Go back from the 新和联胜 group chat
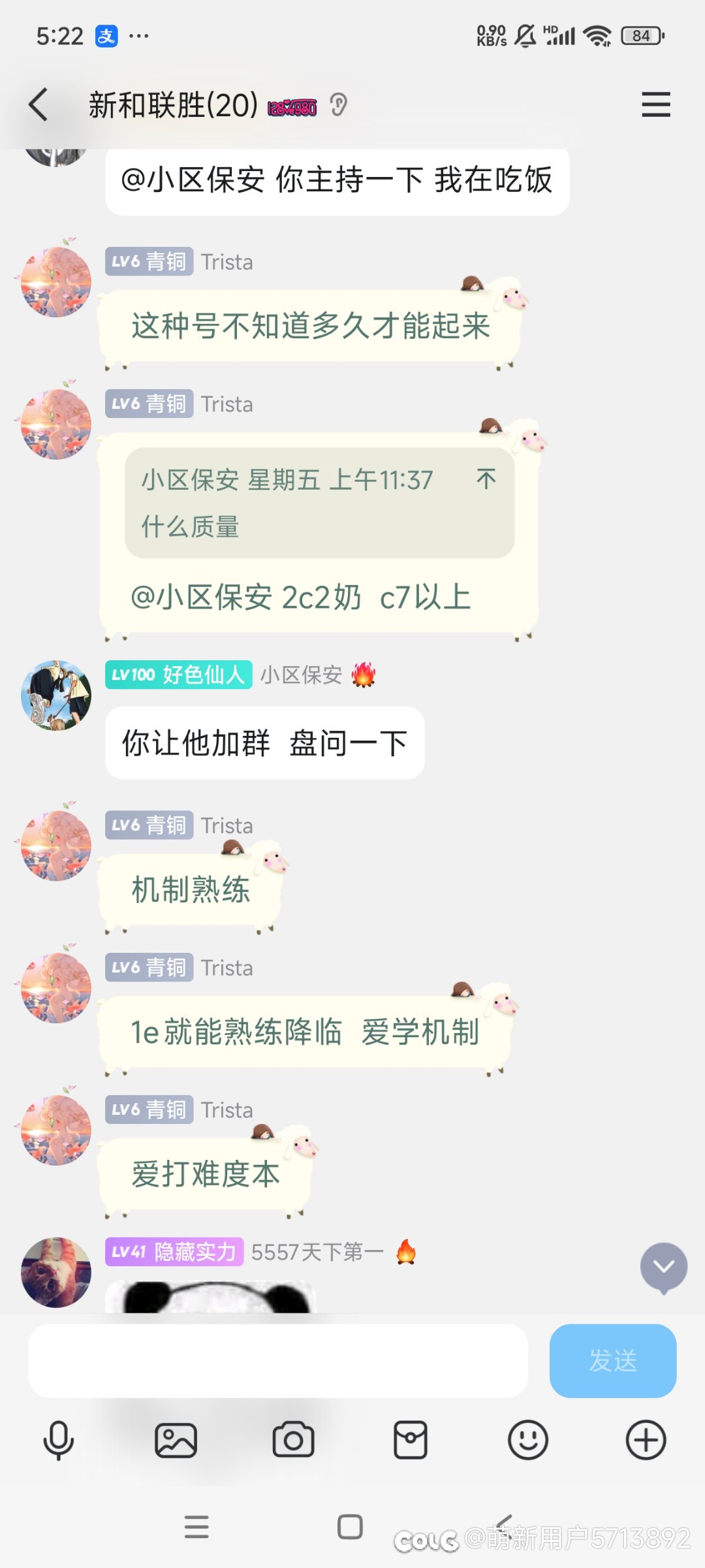This screenshot has width=705, height=1568. pos(38,104)
